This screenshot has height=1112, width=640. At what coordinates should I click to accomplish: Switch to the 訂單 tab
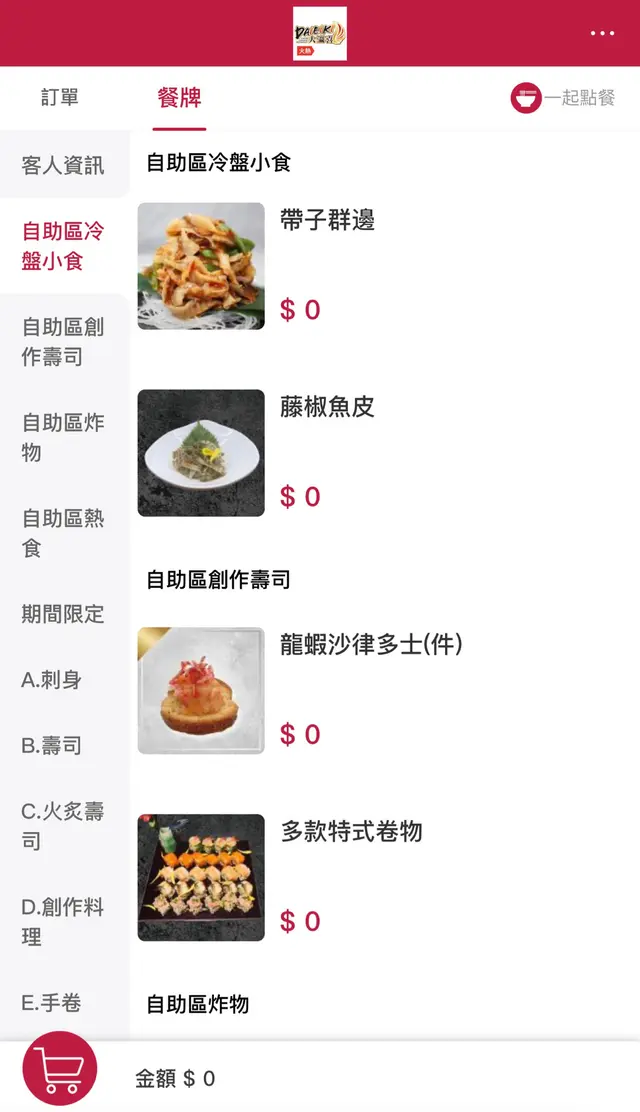pyautogui.click(x=60, y=97)
